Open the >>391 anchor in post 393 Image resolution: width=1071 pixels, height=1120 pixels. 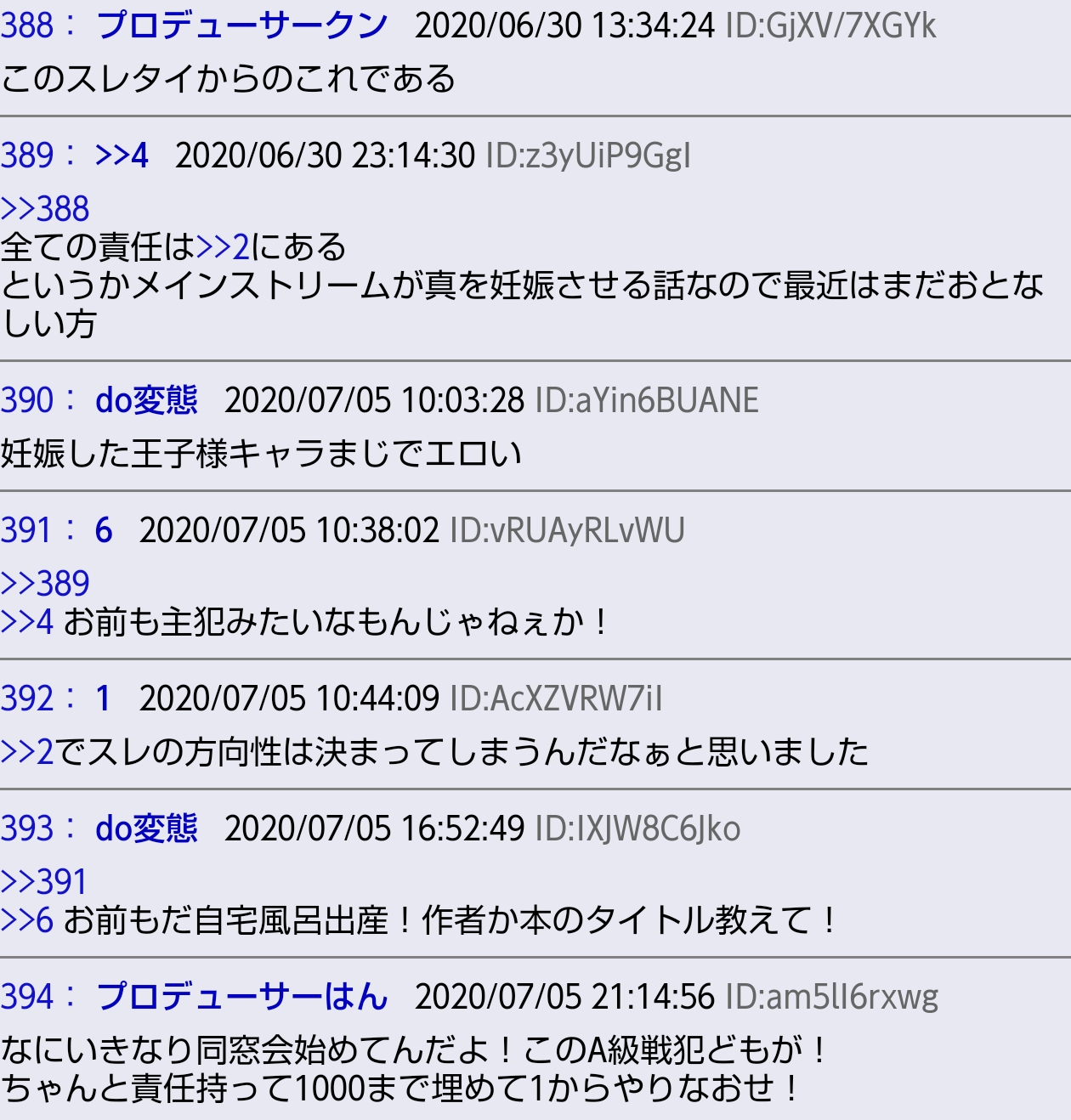pyautogui.click(x=44, y=882)
